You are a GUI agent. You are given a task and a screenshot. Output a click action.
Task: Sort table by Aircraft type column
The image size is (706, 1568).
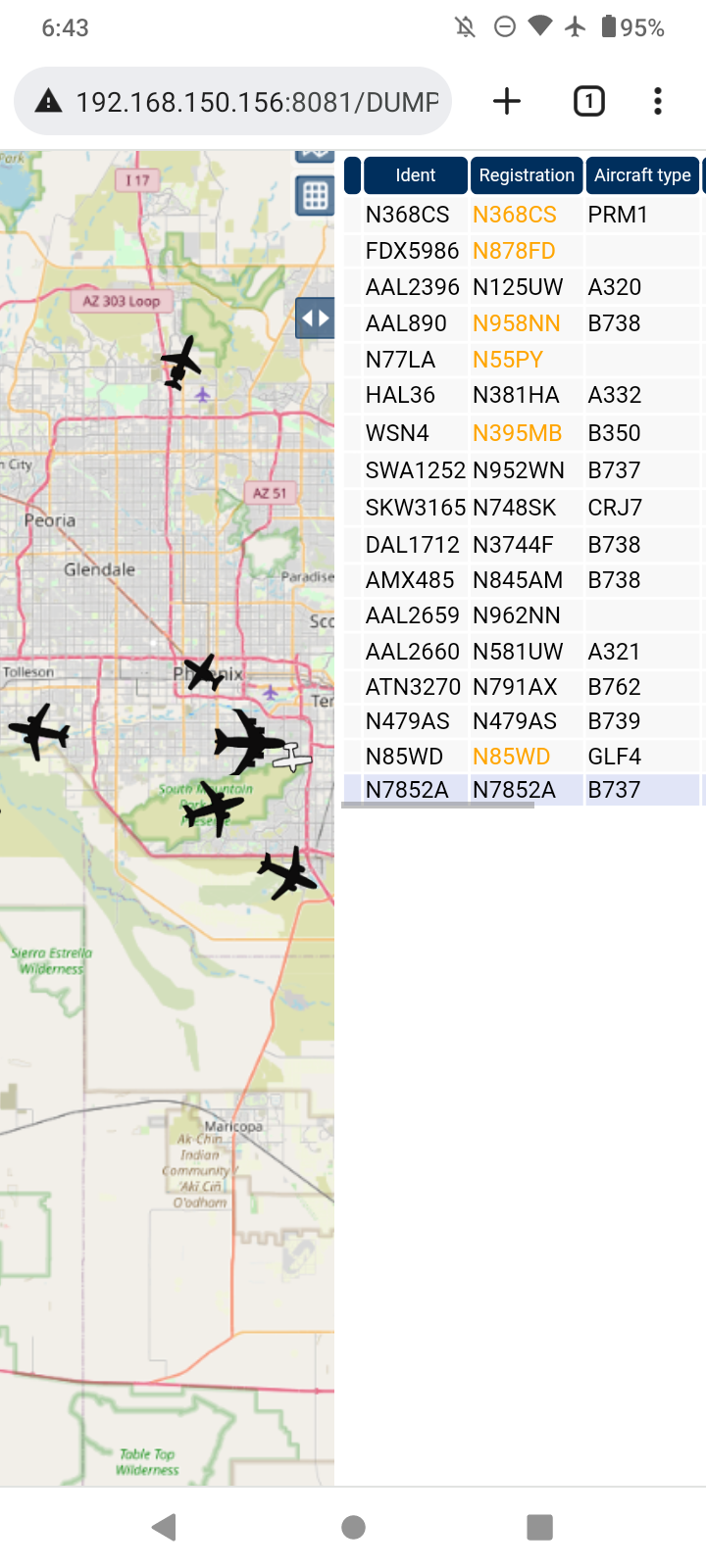[642, 175]
